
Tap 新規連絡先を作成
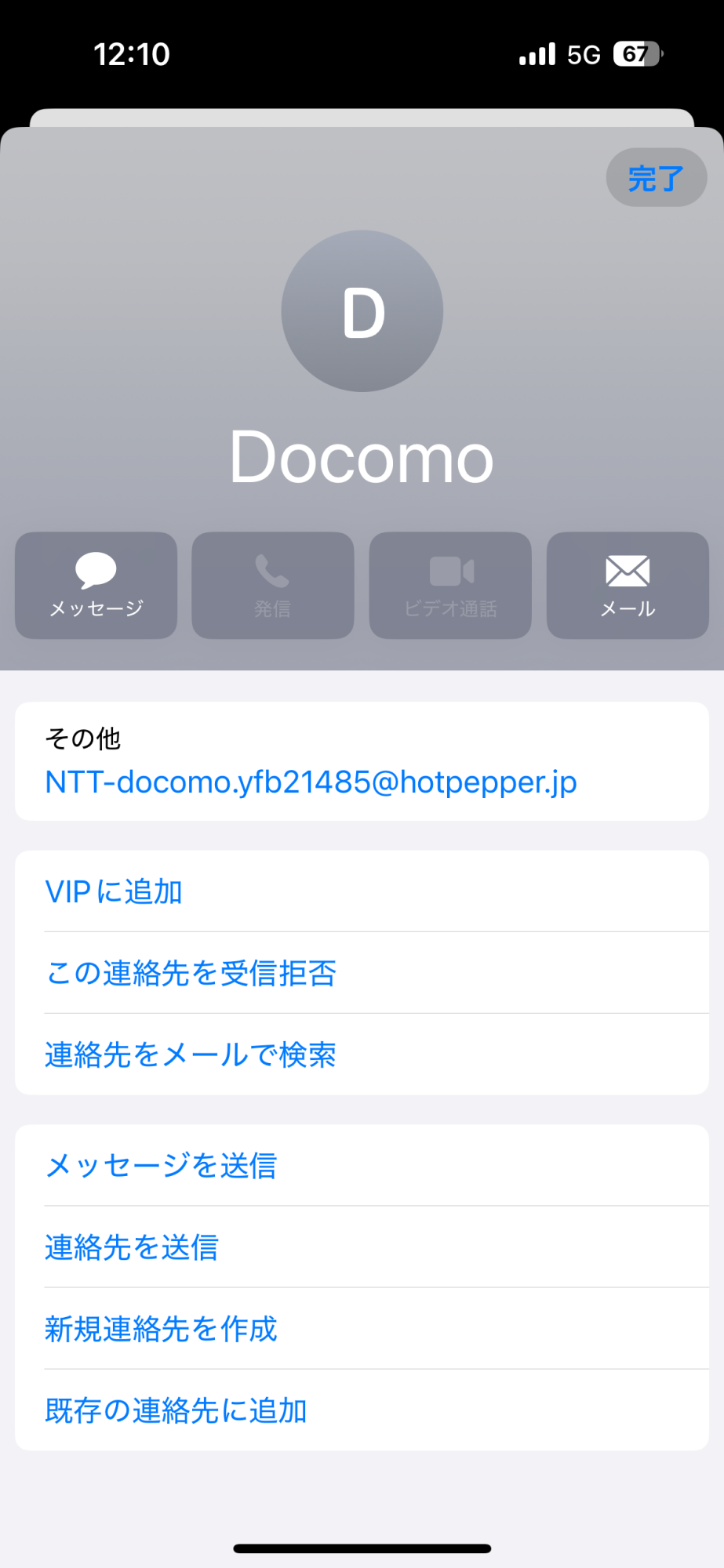coord(161,1329)
